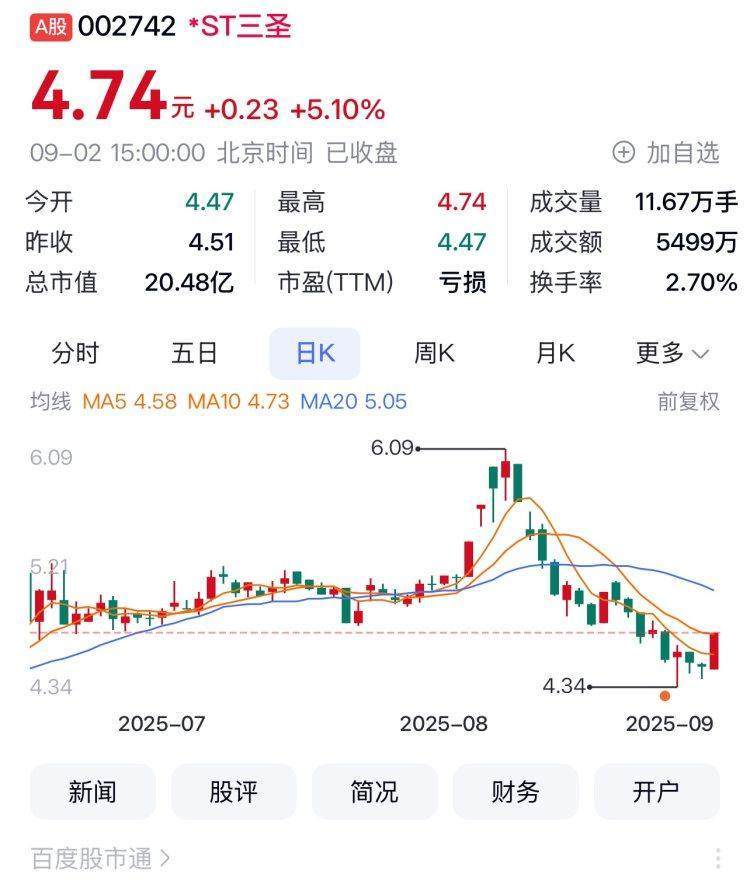Change the 前复权 adjustment setting
Viewport: 750px width, 881px height.
coord(688,402)
